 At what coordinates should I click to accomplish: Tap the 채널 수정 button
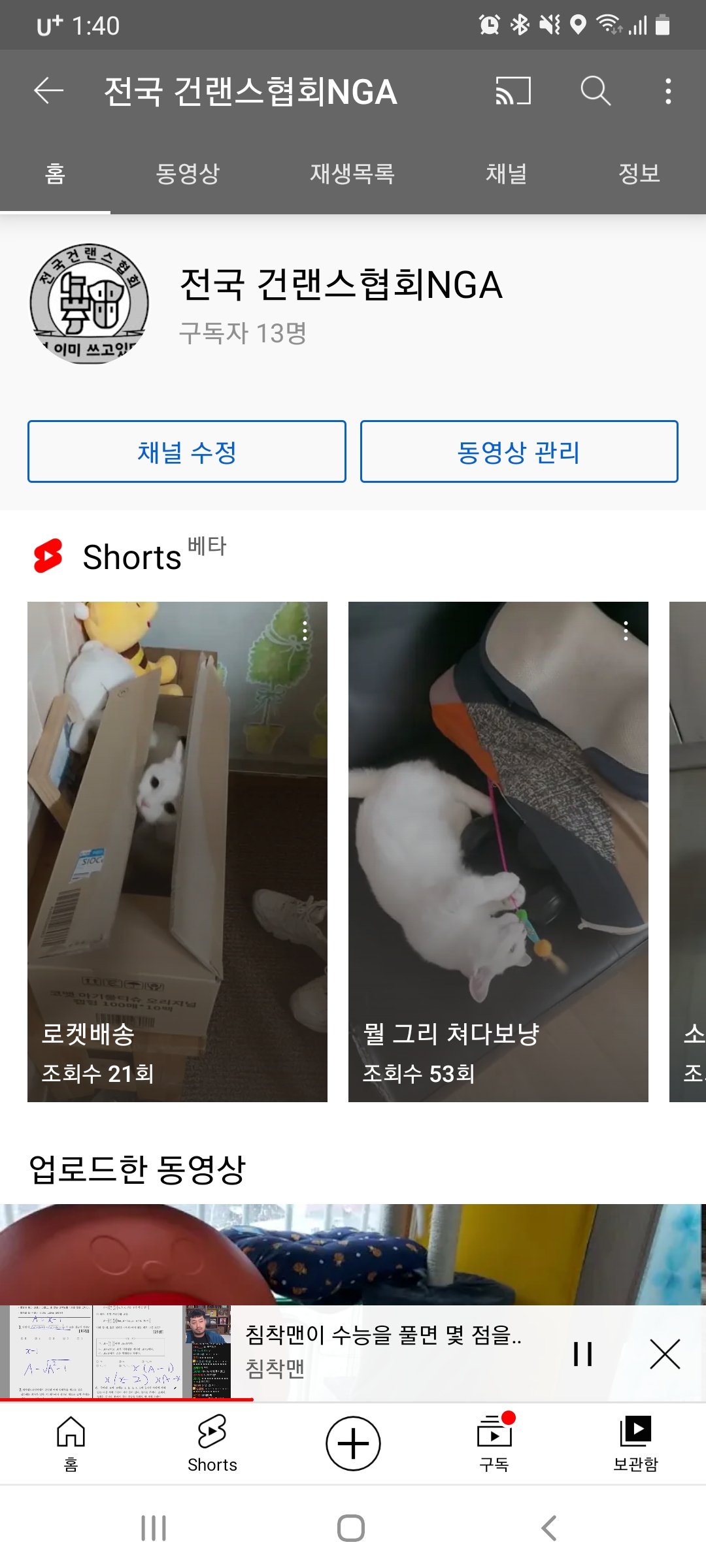[187, 451]
